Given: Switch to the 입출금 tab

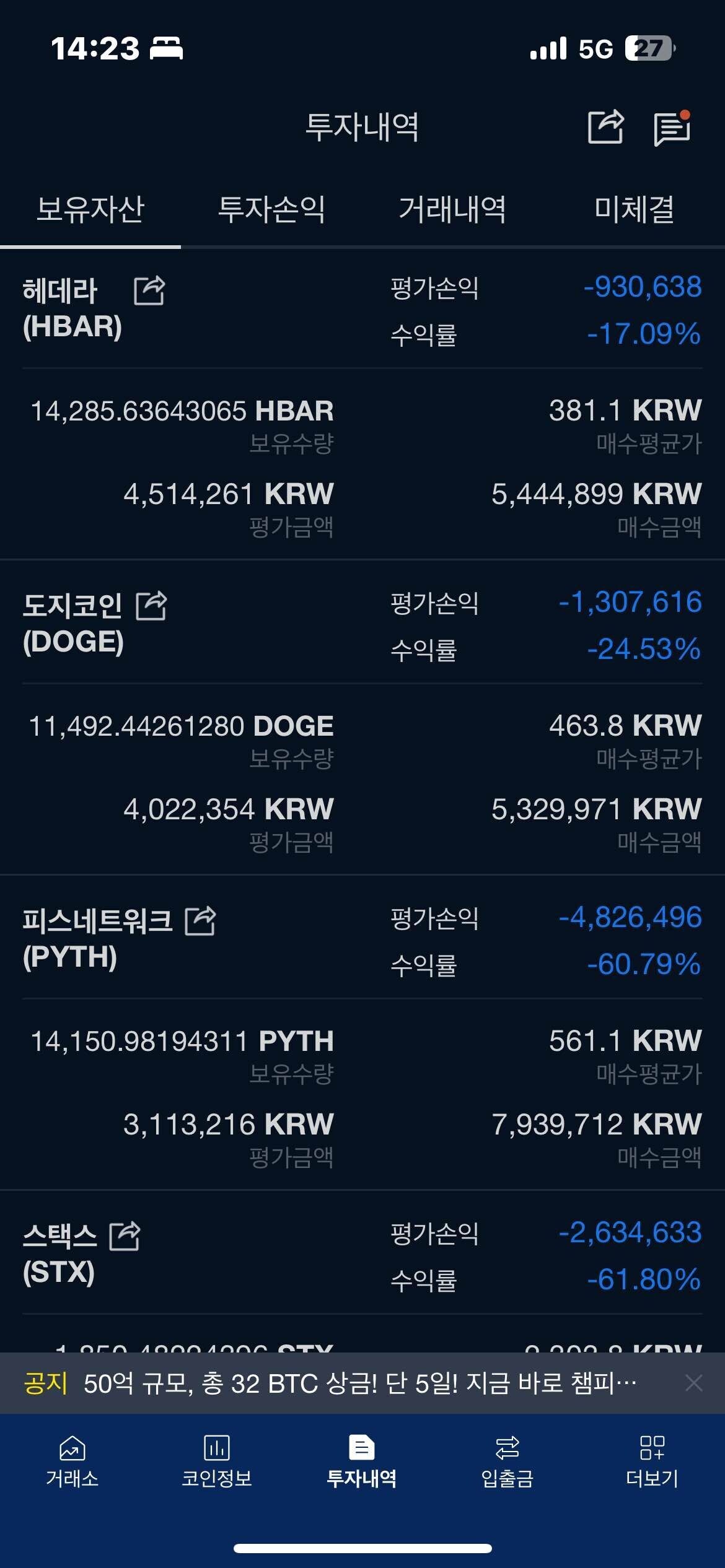Looking at the screenshot, I should [507, 1461].
